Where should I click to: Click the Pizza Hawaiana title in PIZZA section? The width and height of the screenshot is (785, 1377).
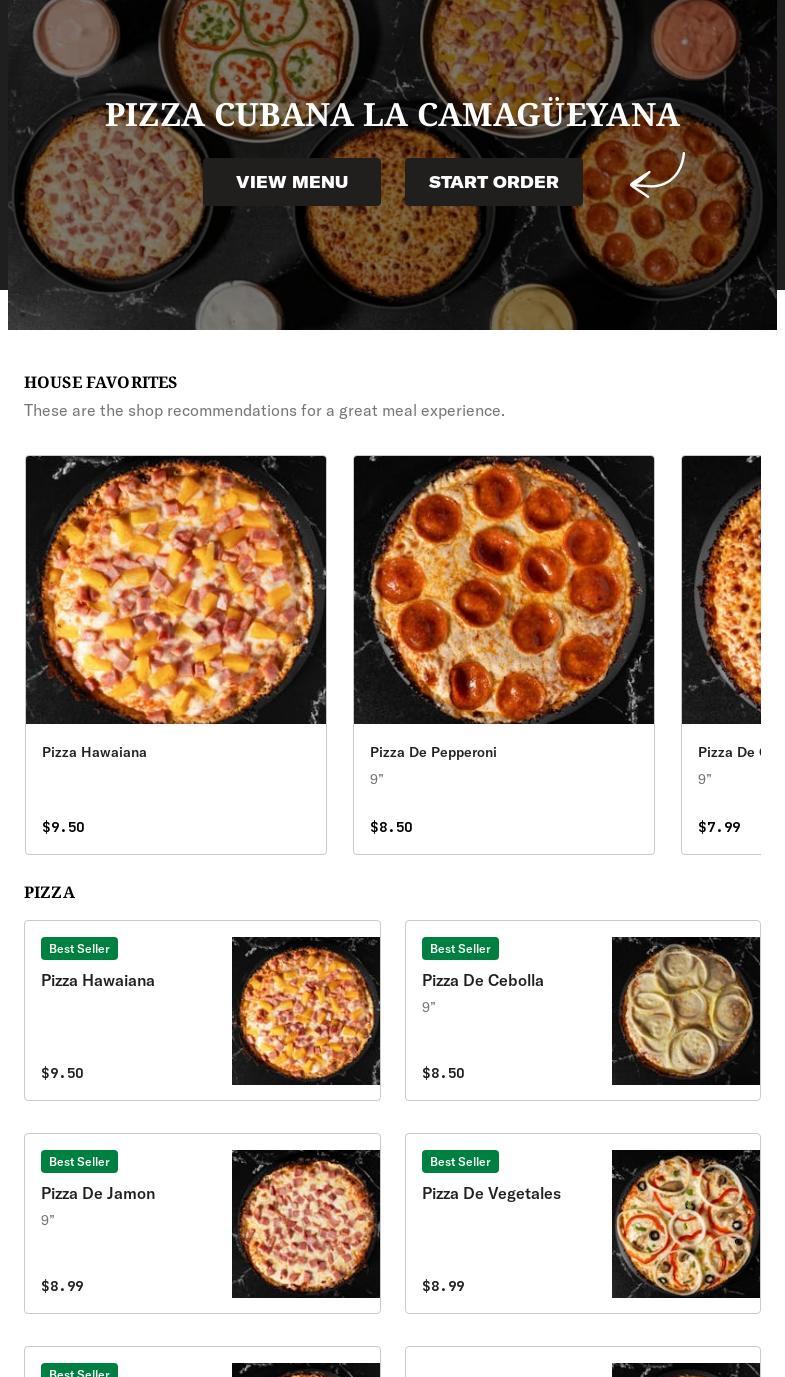(98, 980)
